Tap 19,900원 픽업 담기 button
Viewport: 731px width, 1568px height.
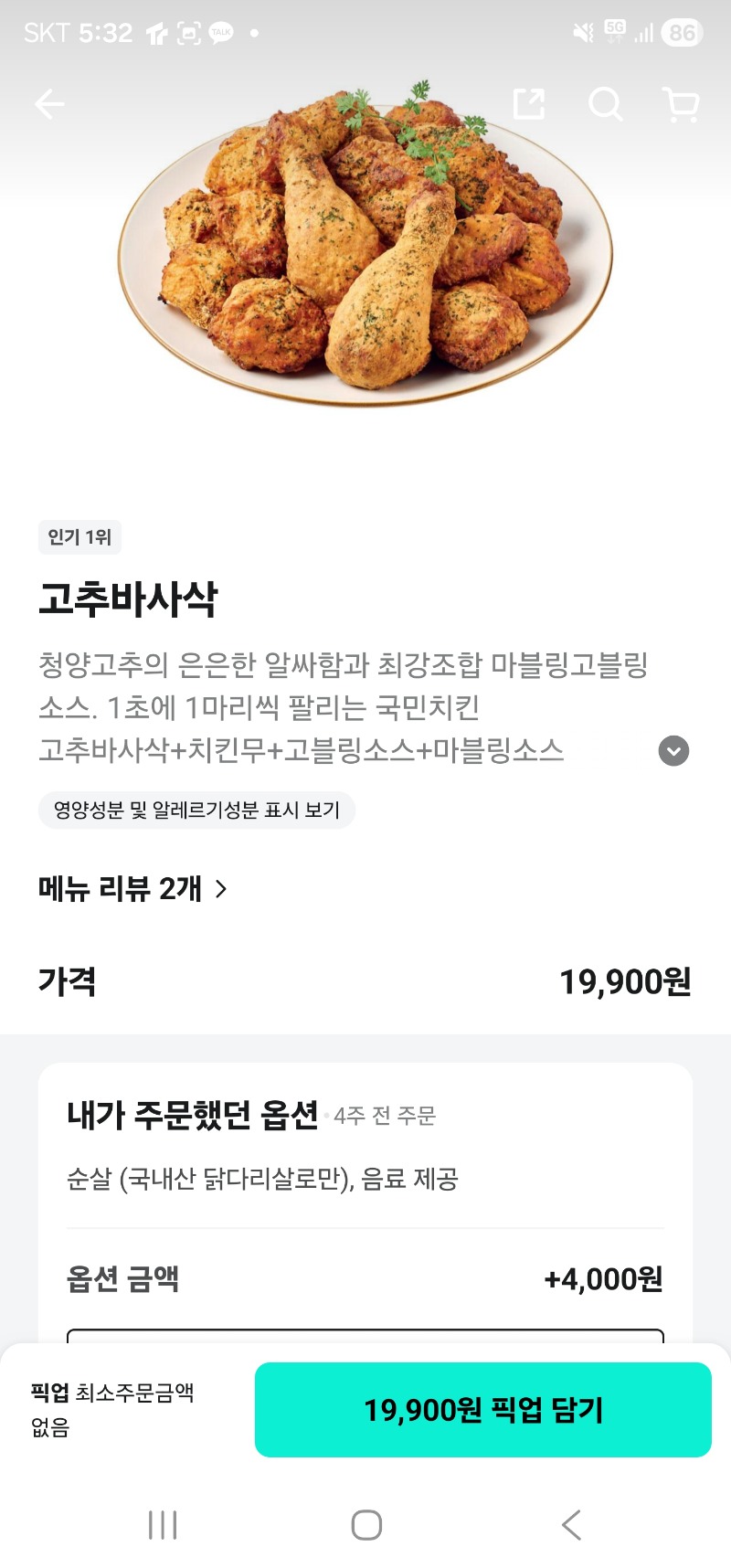pyautogui.click(x=482, y=1410)
